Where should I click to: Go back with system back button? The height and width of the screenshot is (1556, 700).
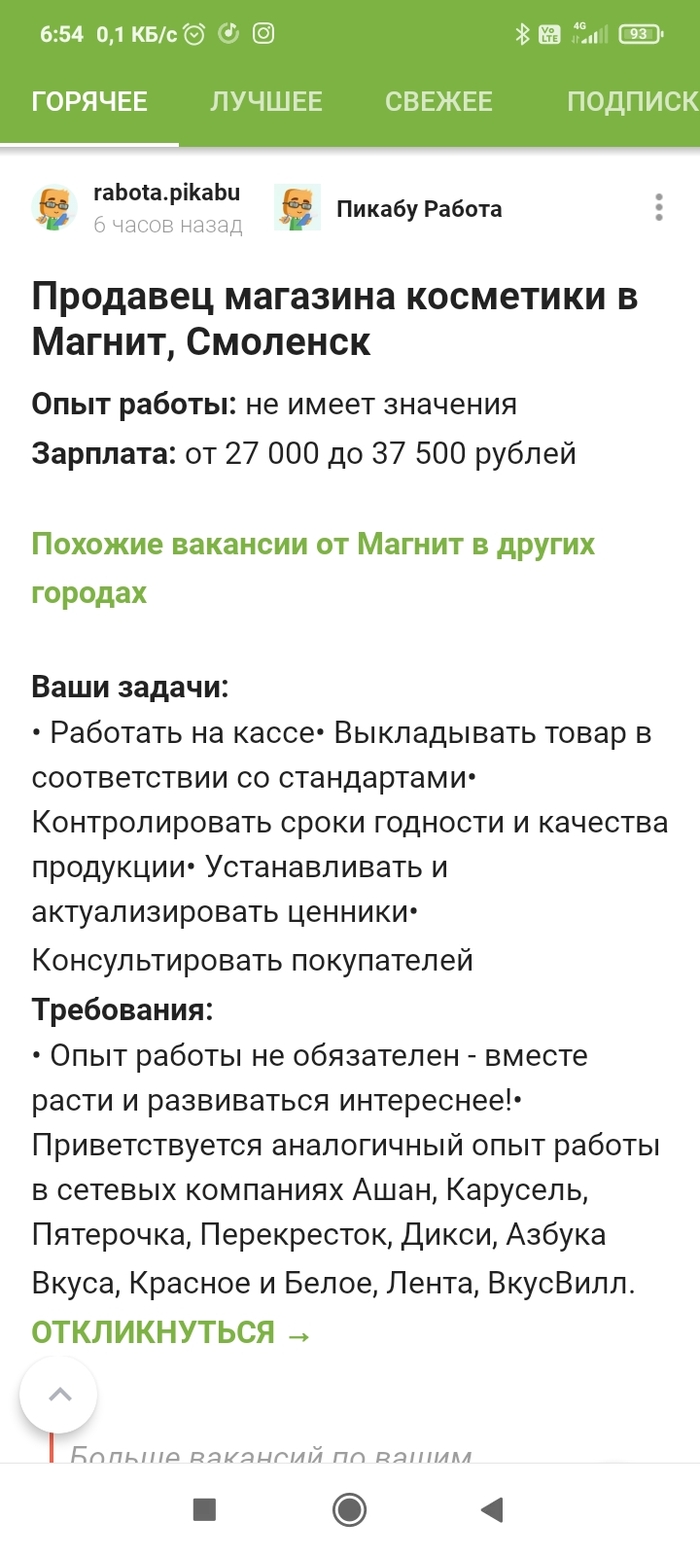tap(491, 1509)
